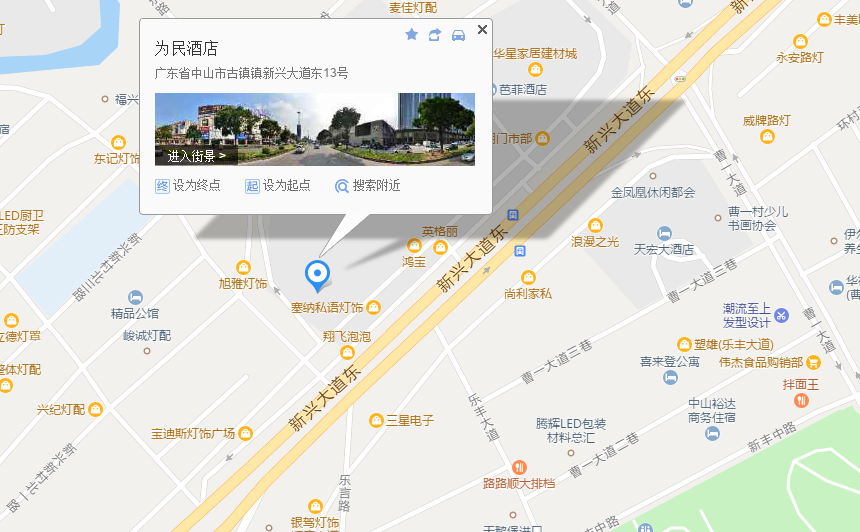Enter street view via 进入街景
860x532 pixels.
tap(196, 156)
